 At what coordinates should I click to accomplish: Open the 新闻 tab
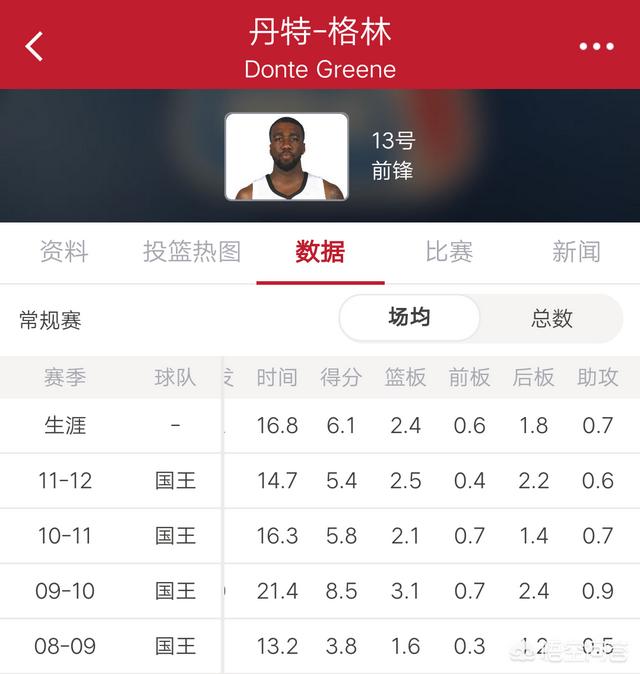coord(576,252)
